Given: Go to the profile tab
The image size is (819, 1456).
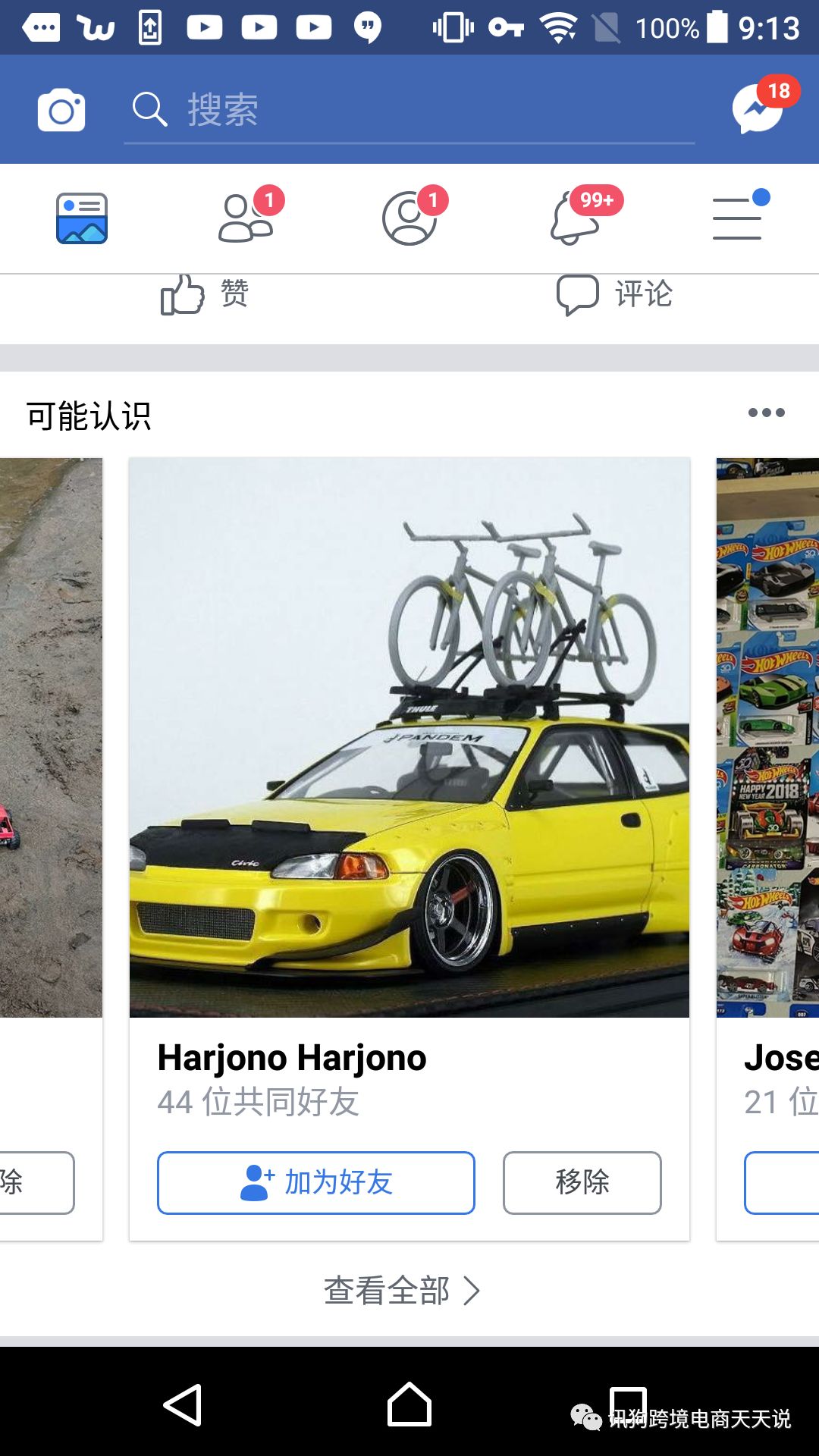Looking at the screenshot, I should 409,218.
